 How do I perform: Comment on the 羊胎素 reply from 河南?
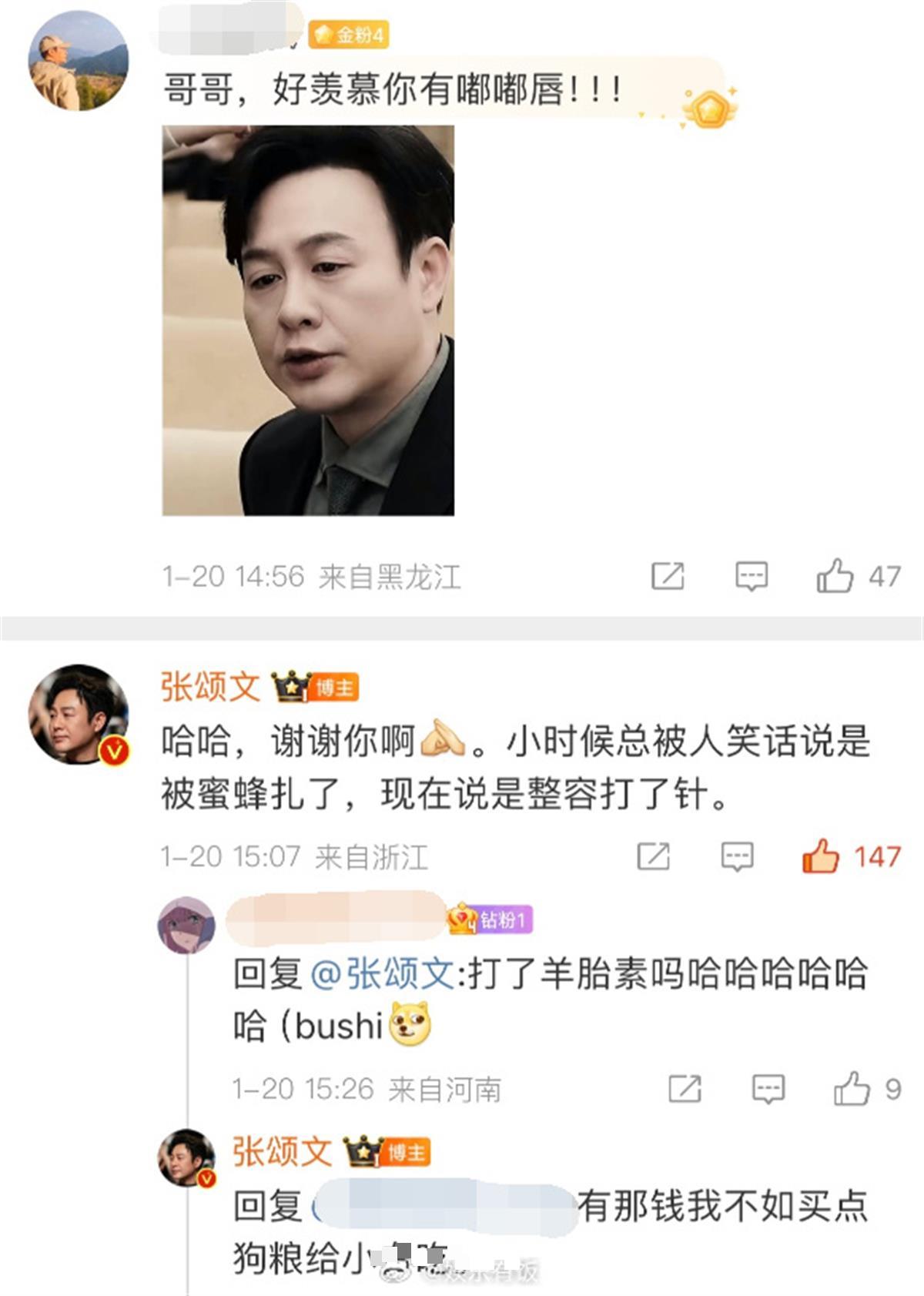768,1089
